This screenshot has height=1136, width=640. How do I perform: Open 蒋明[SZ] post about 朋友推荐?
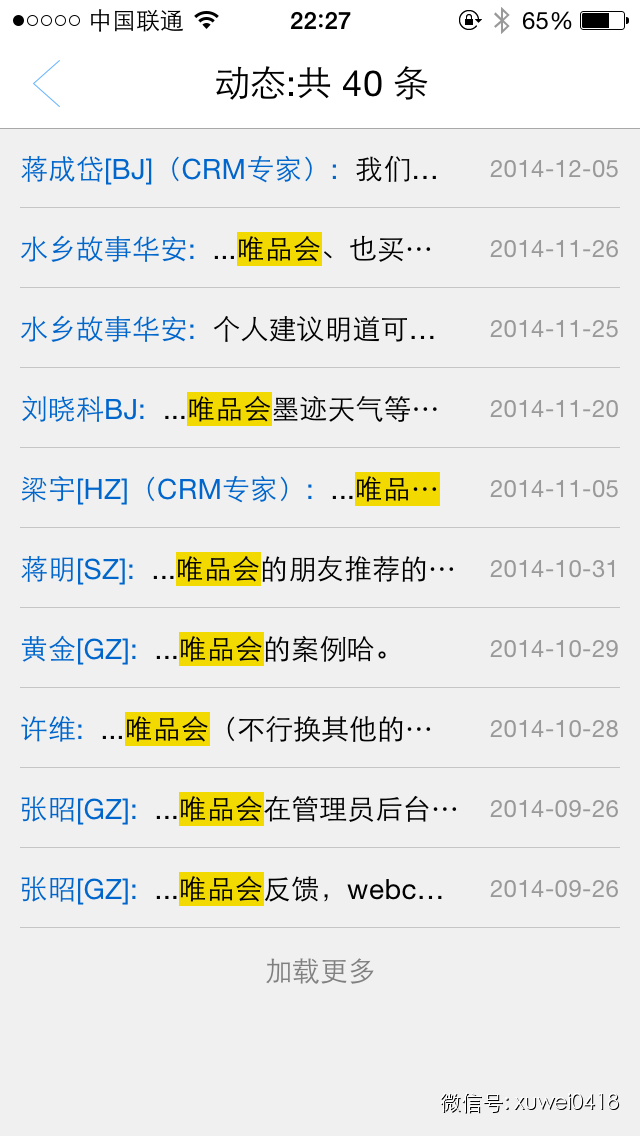pyautogui.click(x=320, y=569)
